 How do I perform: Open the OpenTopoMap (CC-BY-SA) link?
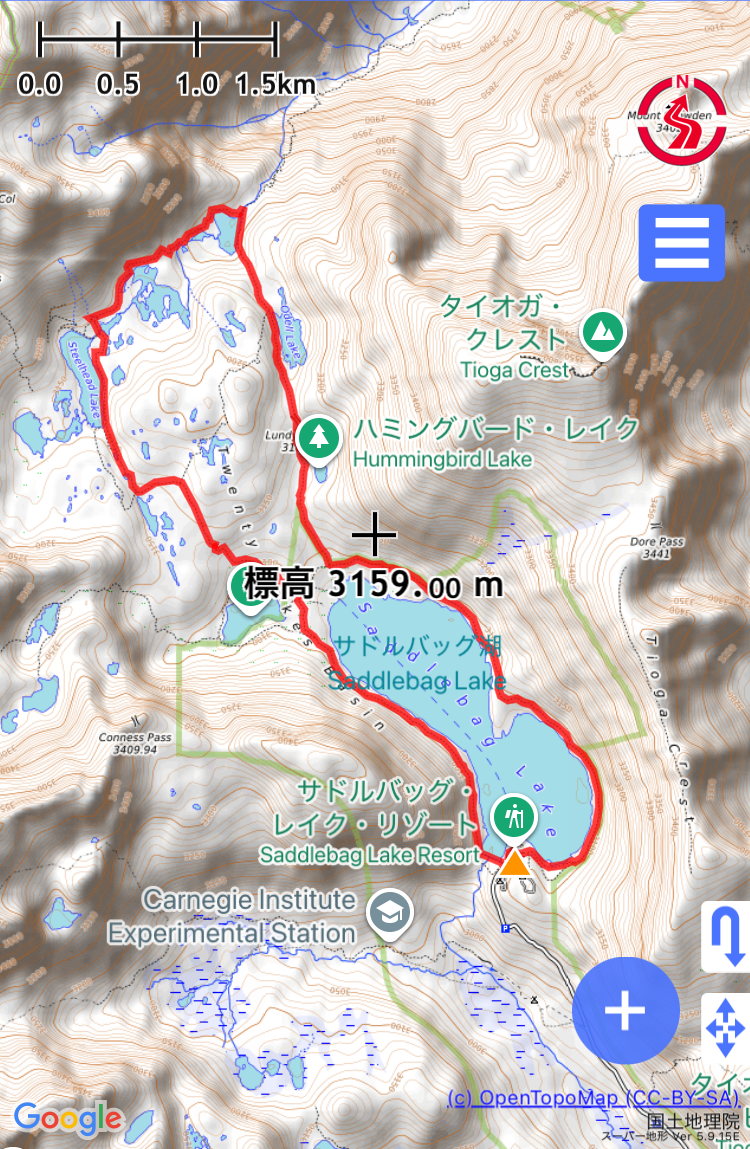(x=594, y=1097)
